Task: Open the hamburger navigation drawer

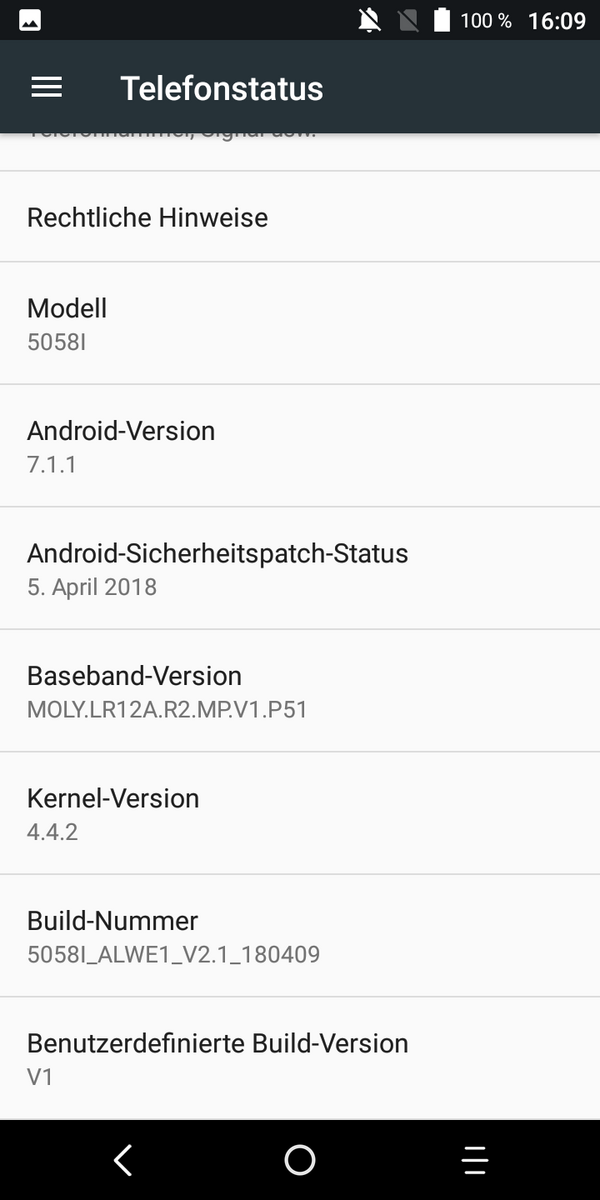Action: click(47, 88)
